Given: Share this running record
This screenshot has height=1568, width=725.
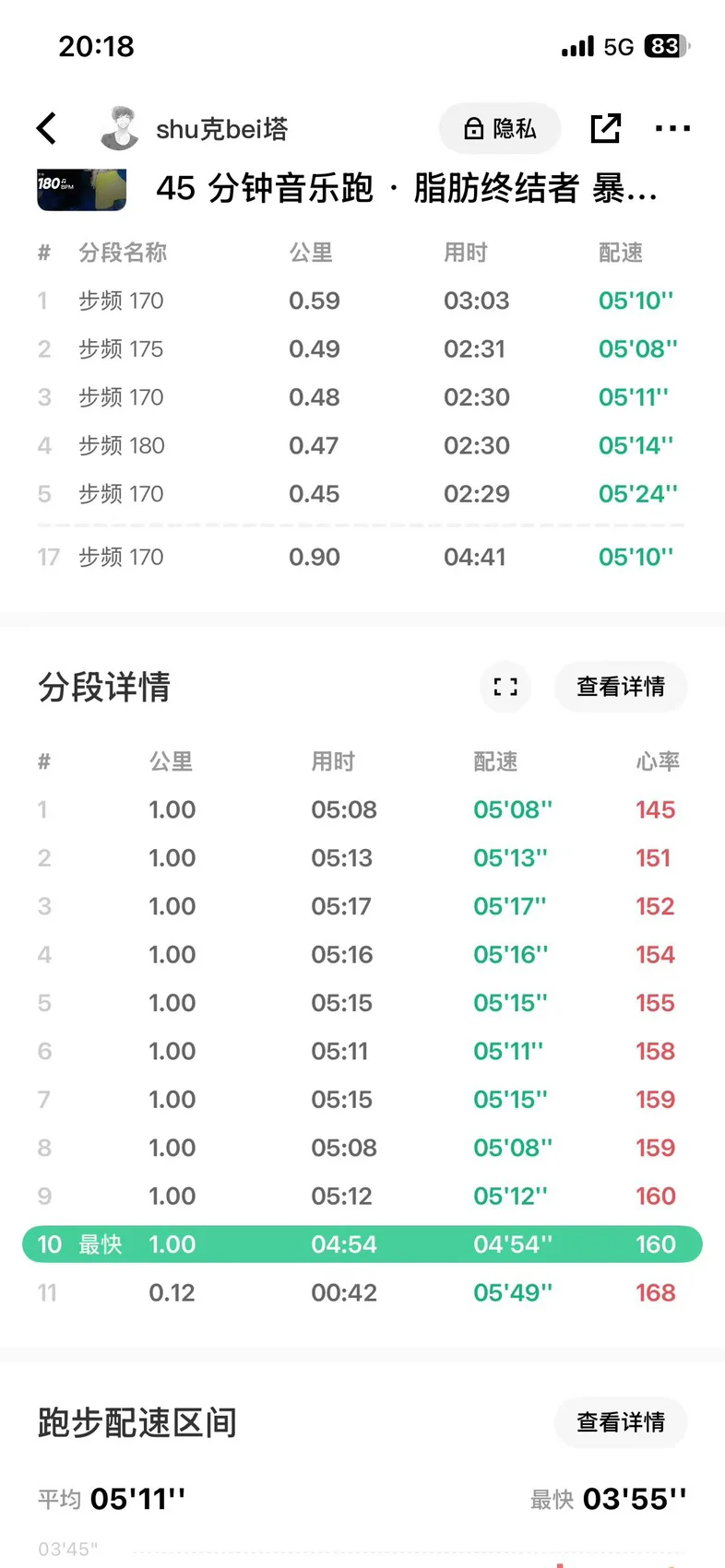Looking at the screenshot, I should (x=605, y=129).
